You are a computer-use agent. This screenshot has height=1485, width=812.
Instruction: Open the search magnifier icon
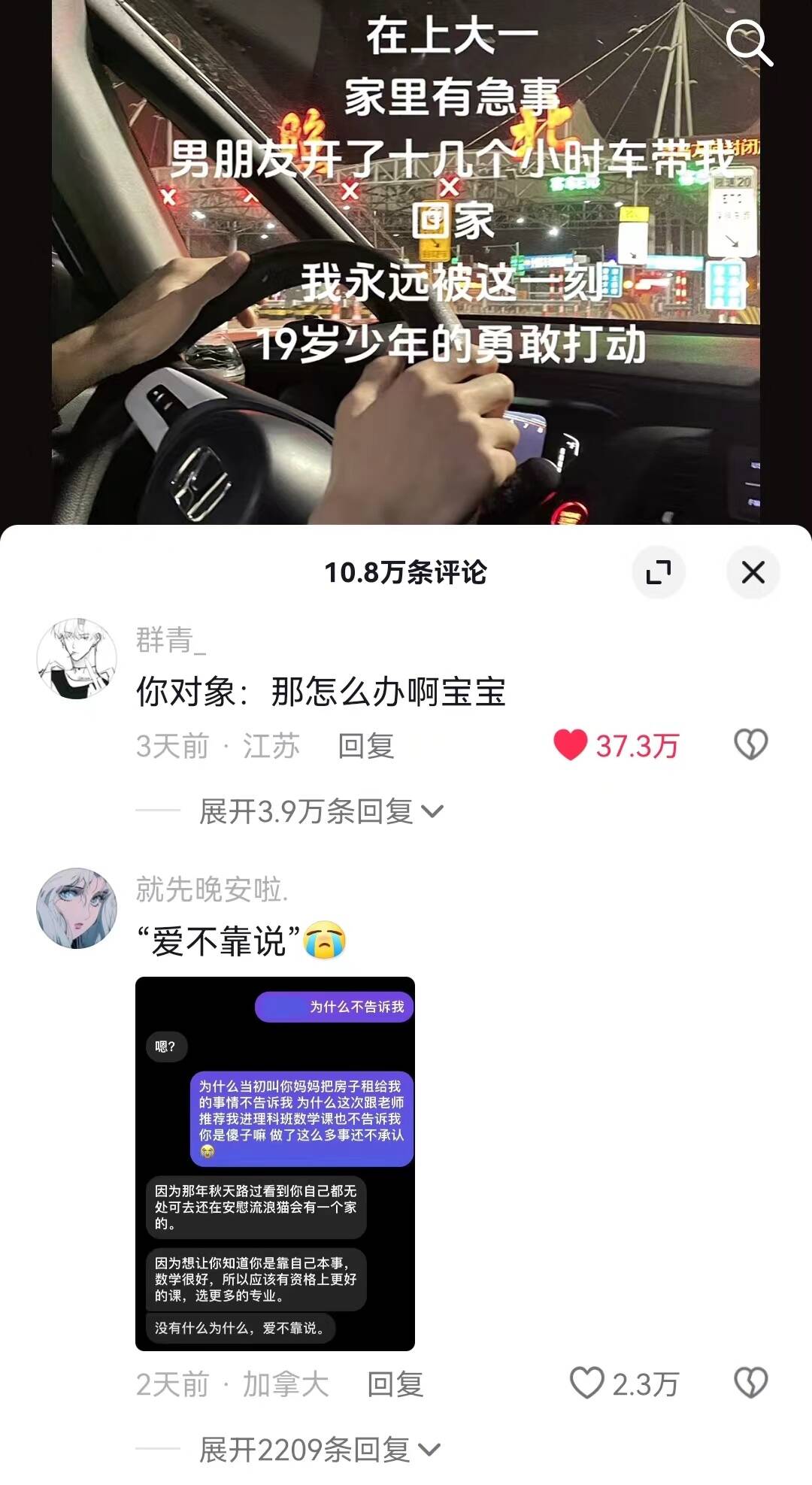pyautogui.click(x=749, y=43)
